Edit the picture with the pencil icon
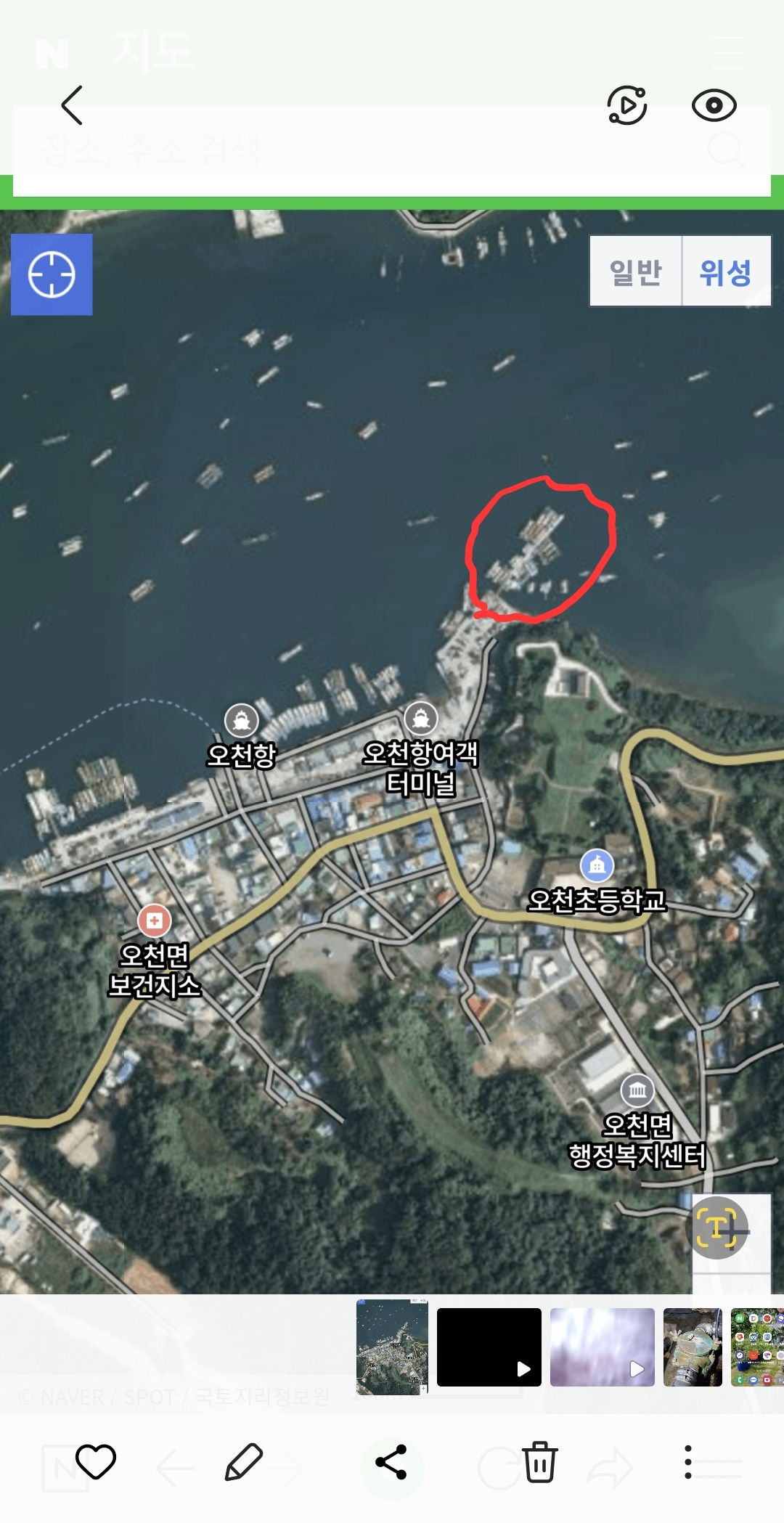 (244, 1461)
